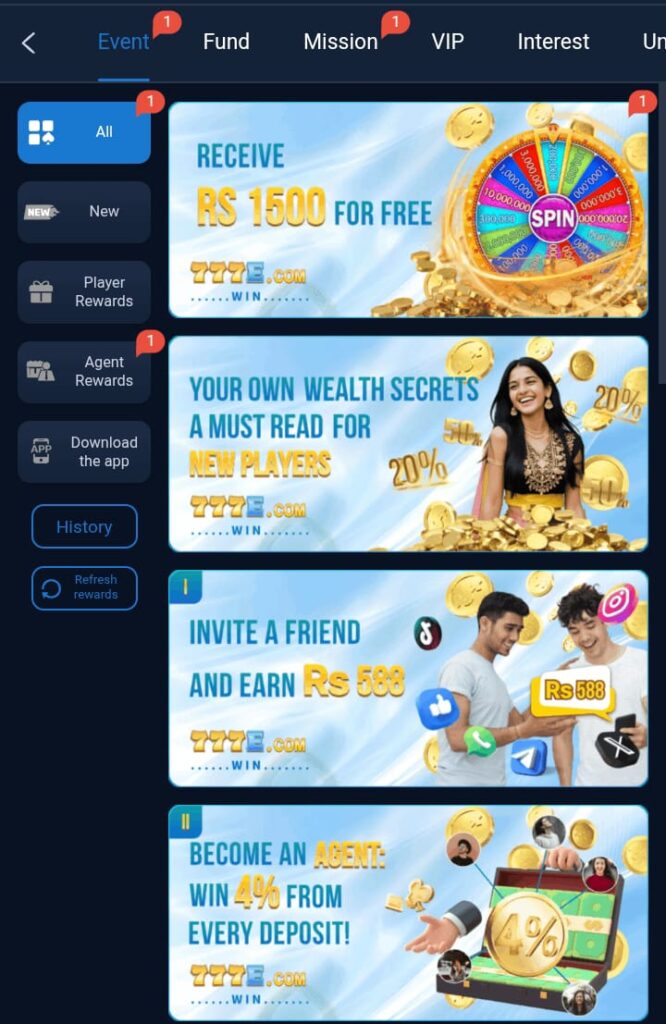
Task: Open the VIP tab
Action: coord(447,42)
